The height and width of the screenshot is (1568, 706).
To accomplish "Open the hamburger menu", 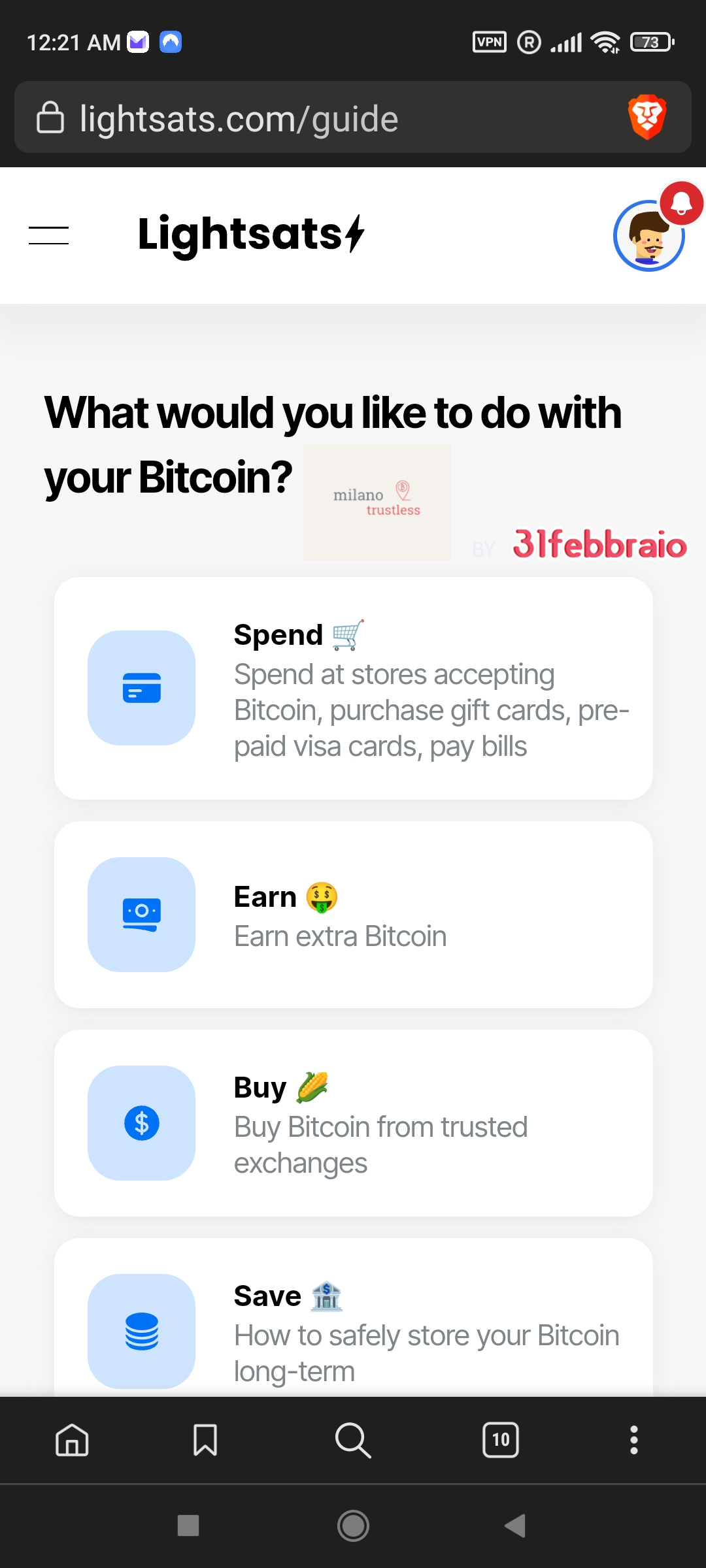I will (x=48, y=235).
